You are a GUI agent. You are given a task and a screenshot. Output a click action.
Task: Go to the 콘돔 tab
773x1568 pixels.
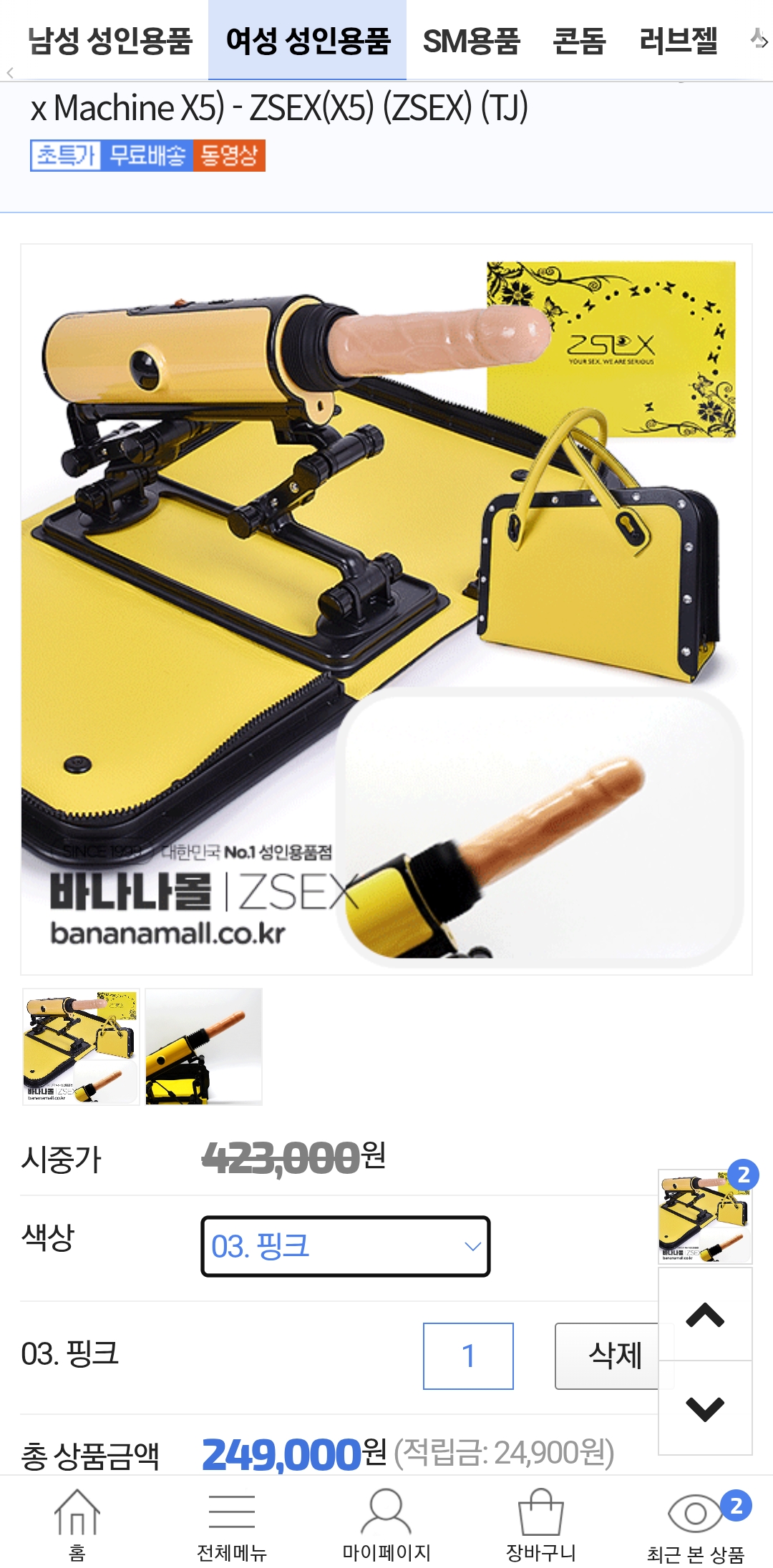tap(579, 41)
